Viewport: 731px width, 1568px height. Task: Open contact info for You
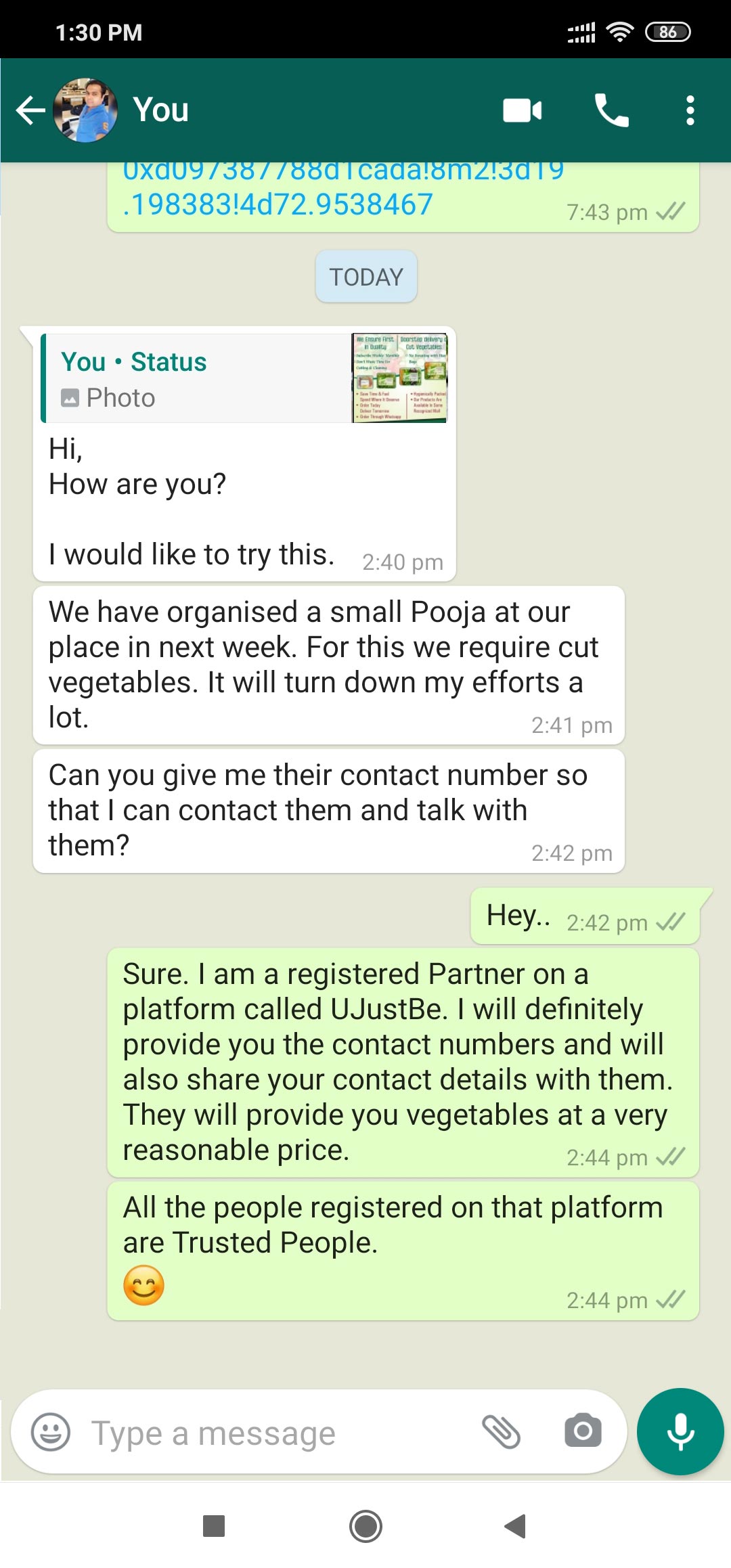161,110
